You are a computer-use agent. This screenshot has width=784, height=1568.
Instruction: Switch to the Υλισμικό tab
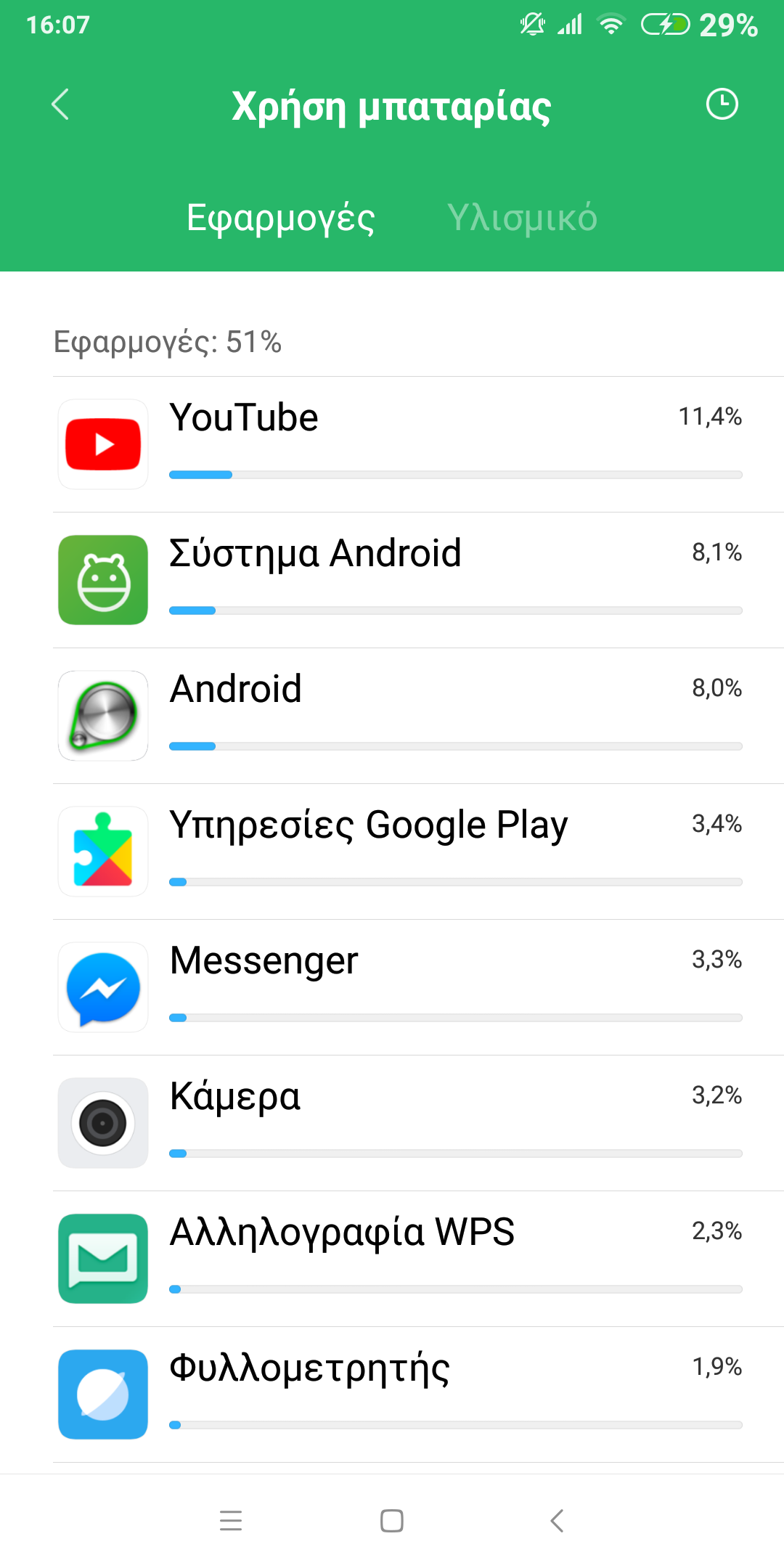pyautogui.click(x=522, y=218)
